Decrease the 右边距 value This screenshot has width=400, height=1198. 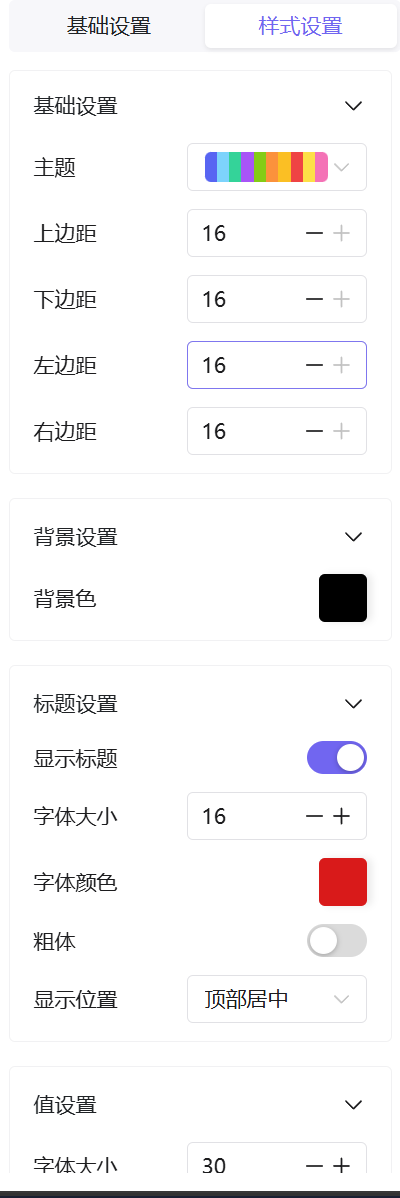(315, 432)
